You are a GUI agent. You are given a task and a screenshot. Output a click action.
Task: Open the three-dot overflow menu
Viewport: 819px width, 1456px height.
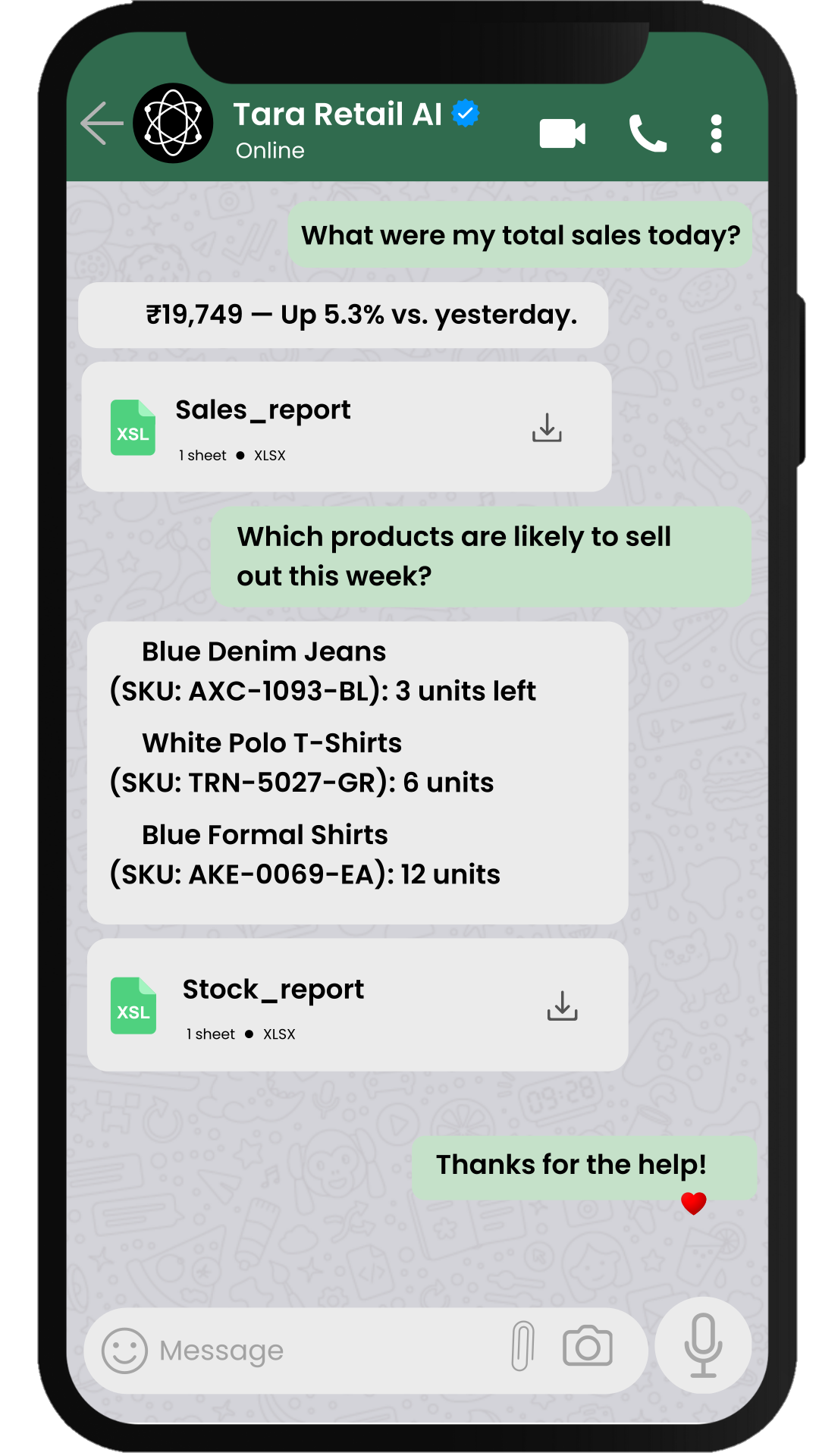716,134
